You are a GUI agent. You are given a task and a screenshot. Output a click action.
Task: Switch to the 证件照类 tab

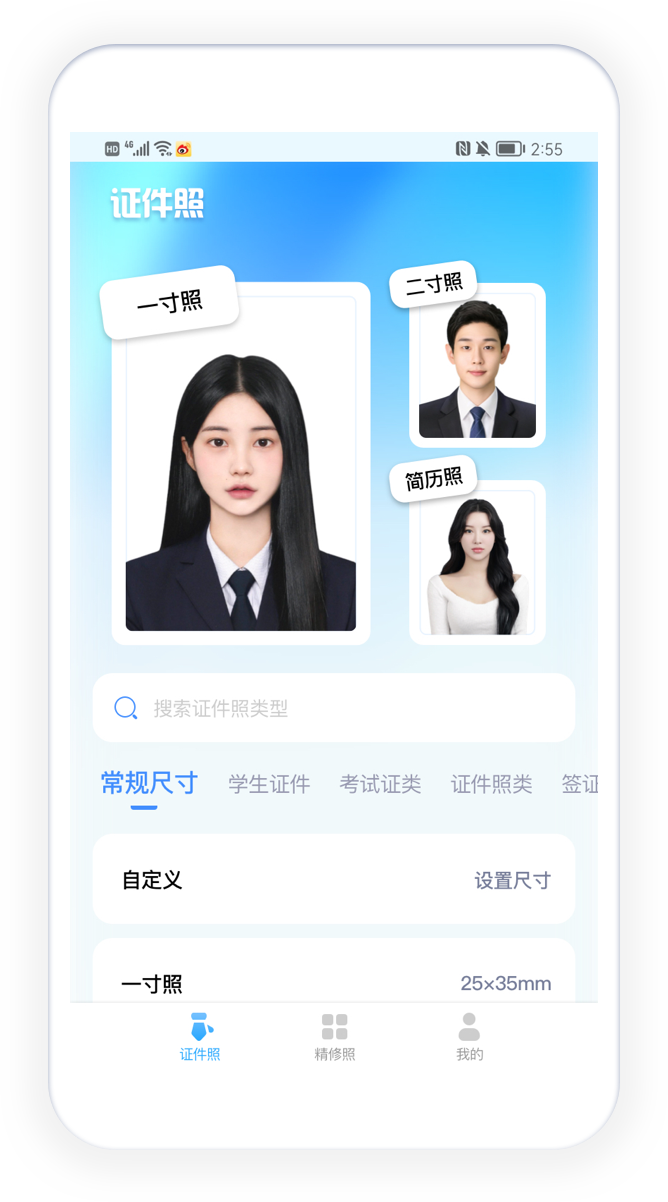[491, 785]
